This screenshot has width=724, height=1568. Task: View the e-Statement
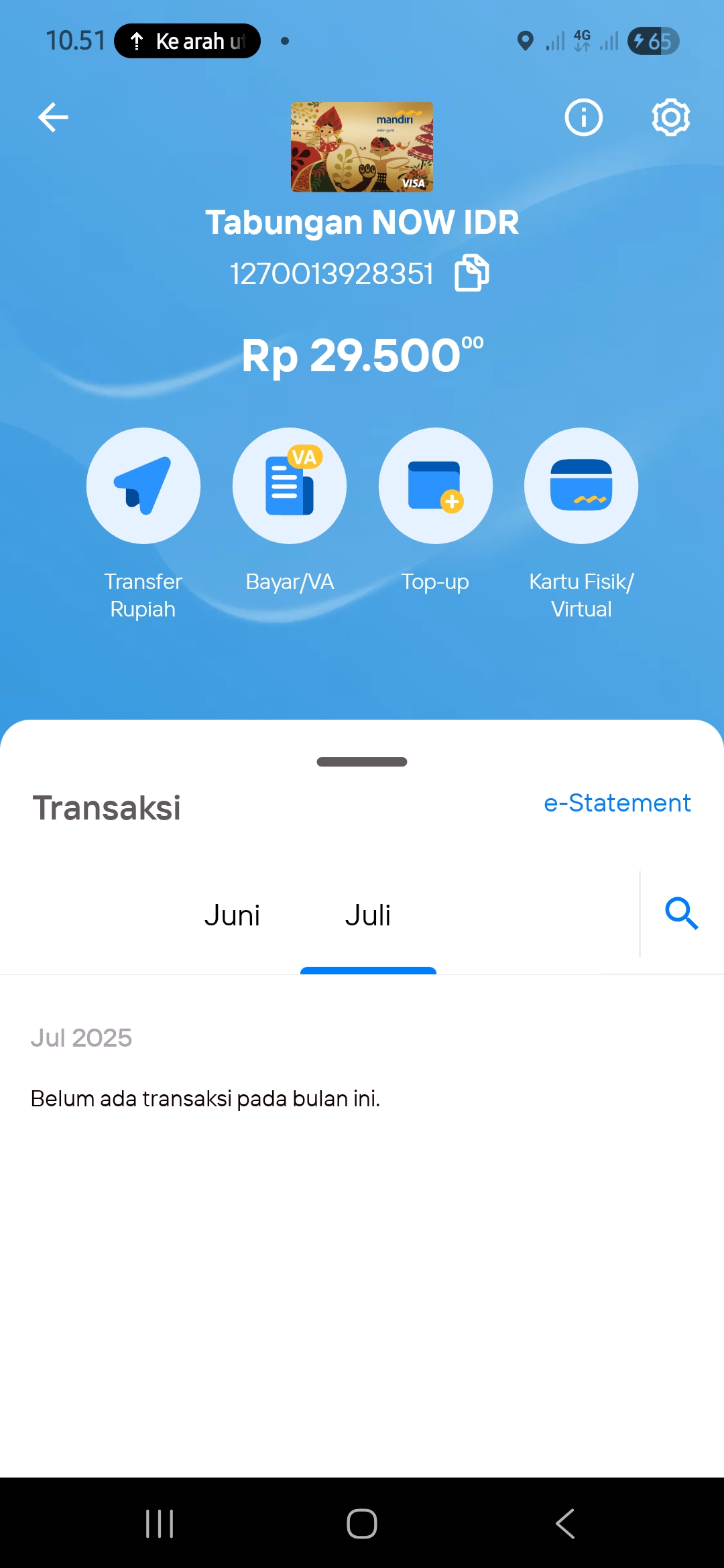pyautogui.click(x=617, y=803)
